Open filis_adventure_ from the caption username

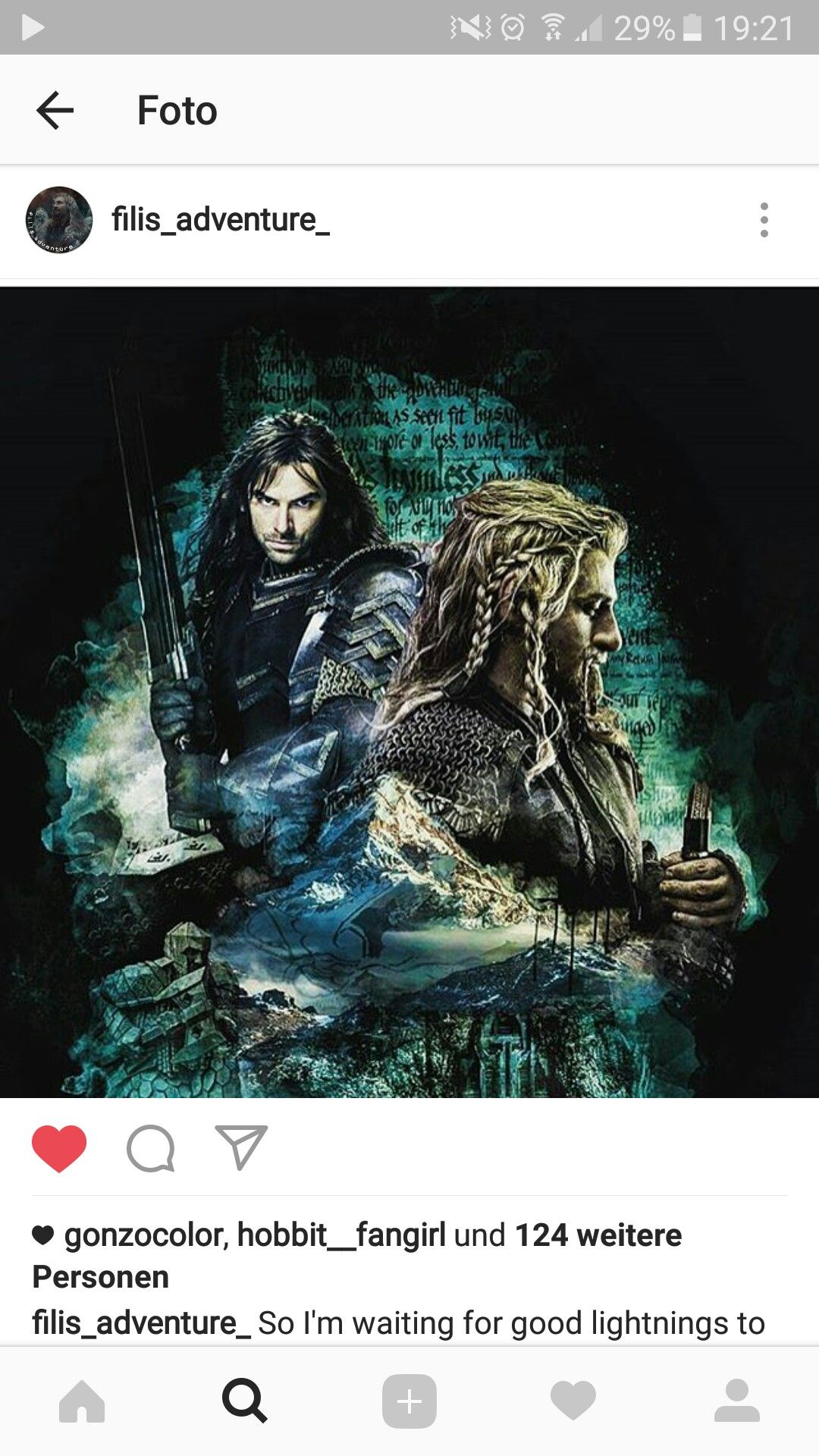click(141, 1323)
